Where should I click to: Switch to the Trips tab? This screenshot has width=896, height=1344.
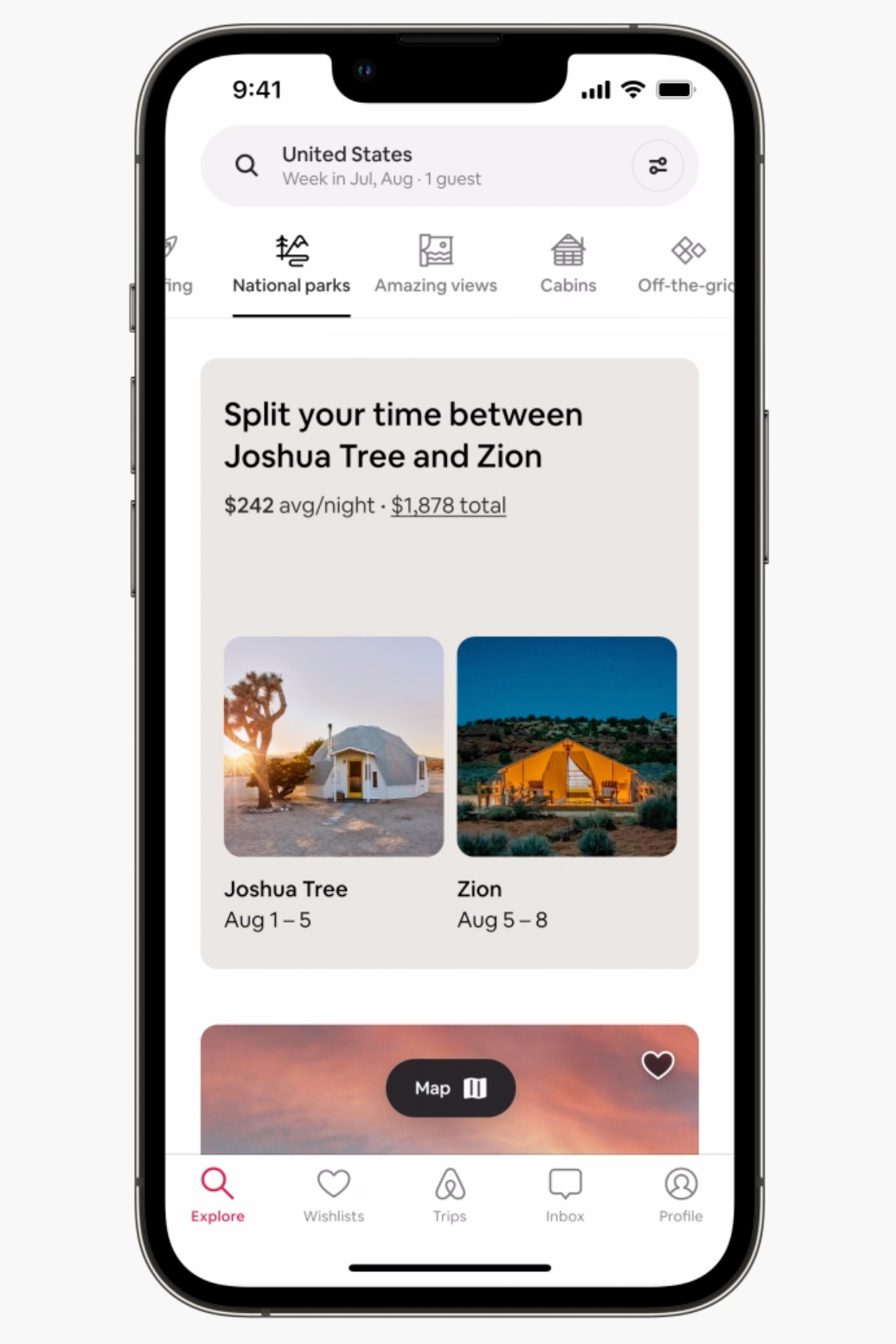[x=450, y=1194]
